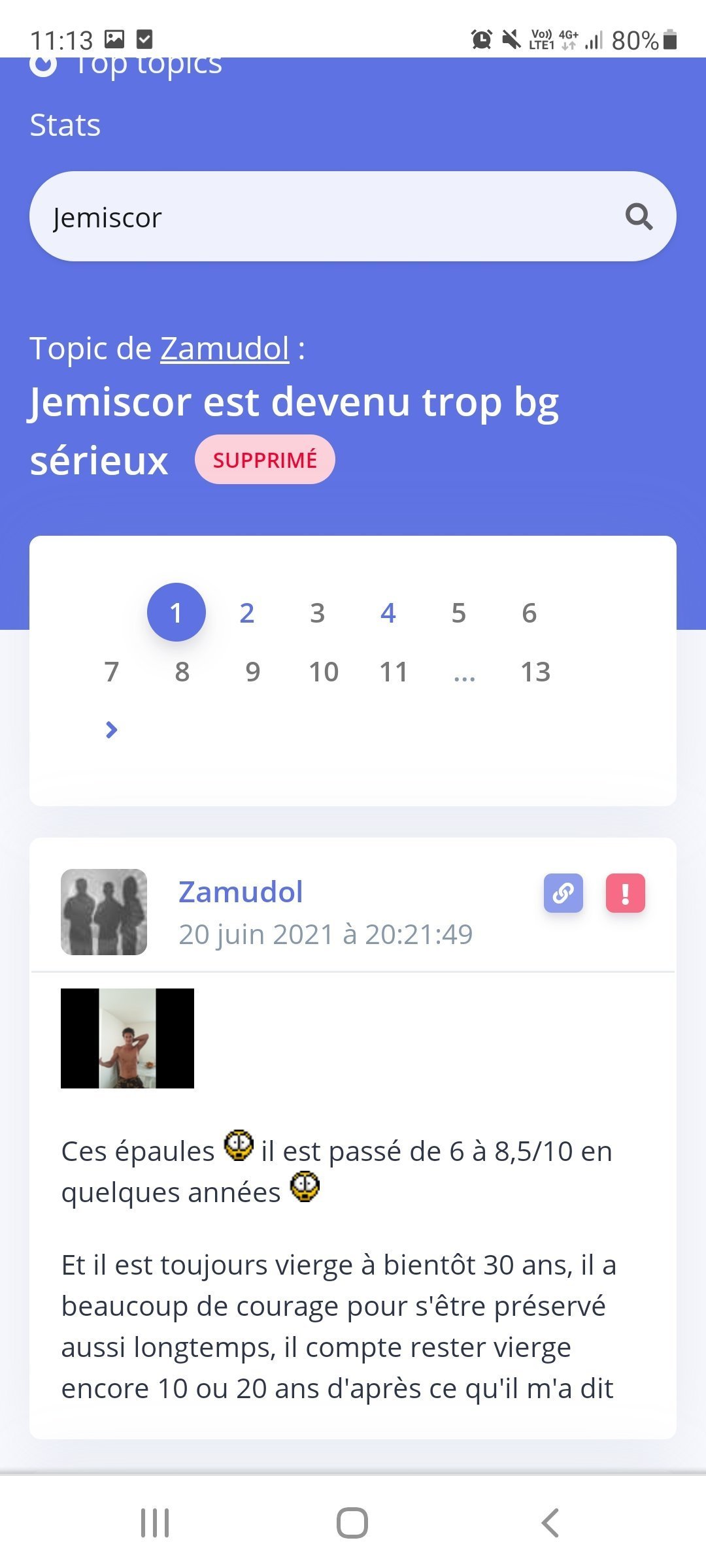
Task: Select page 10 in pagination
Action: coord(324,672)
